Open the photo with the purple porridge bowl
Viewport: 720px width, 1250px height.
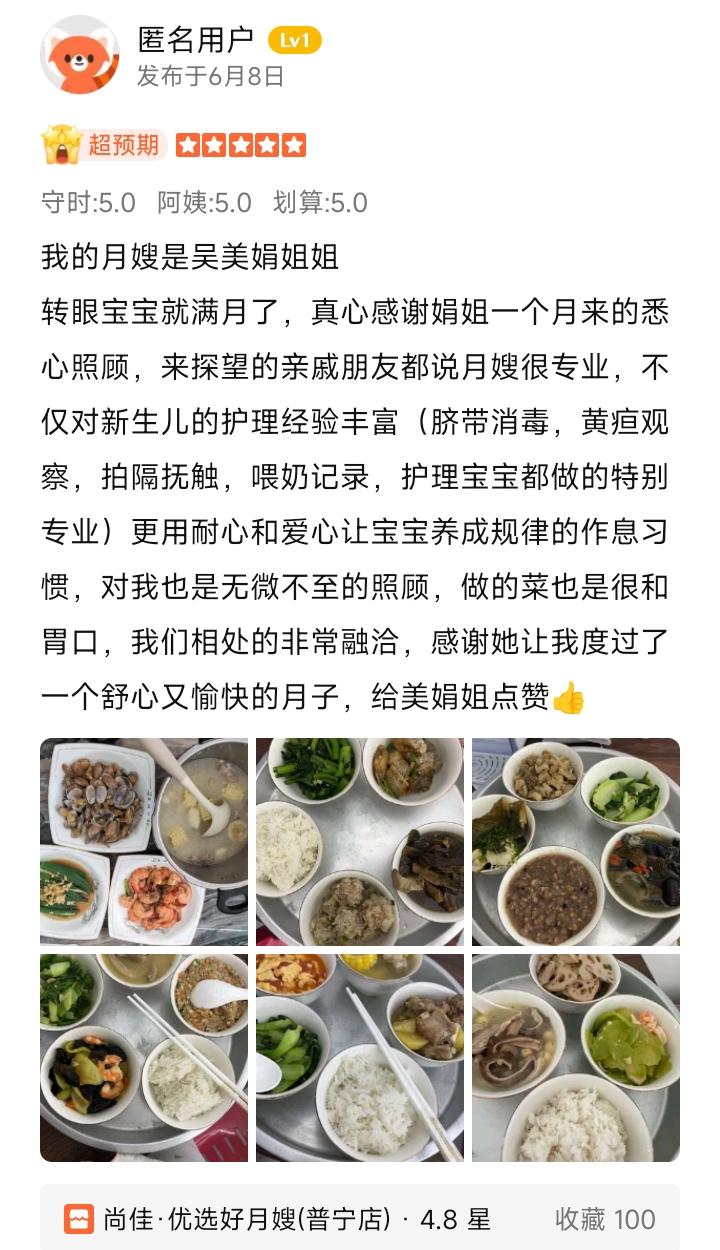pyautogui.click(x=576, y=842)
